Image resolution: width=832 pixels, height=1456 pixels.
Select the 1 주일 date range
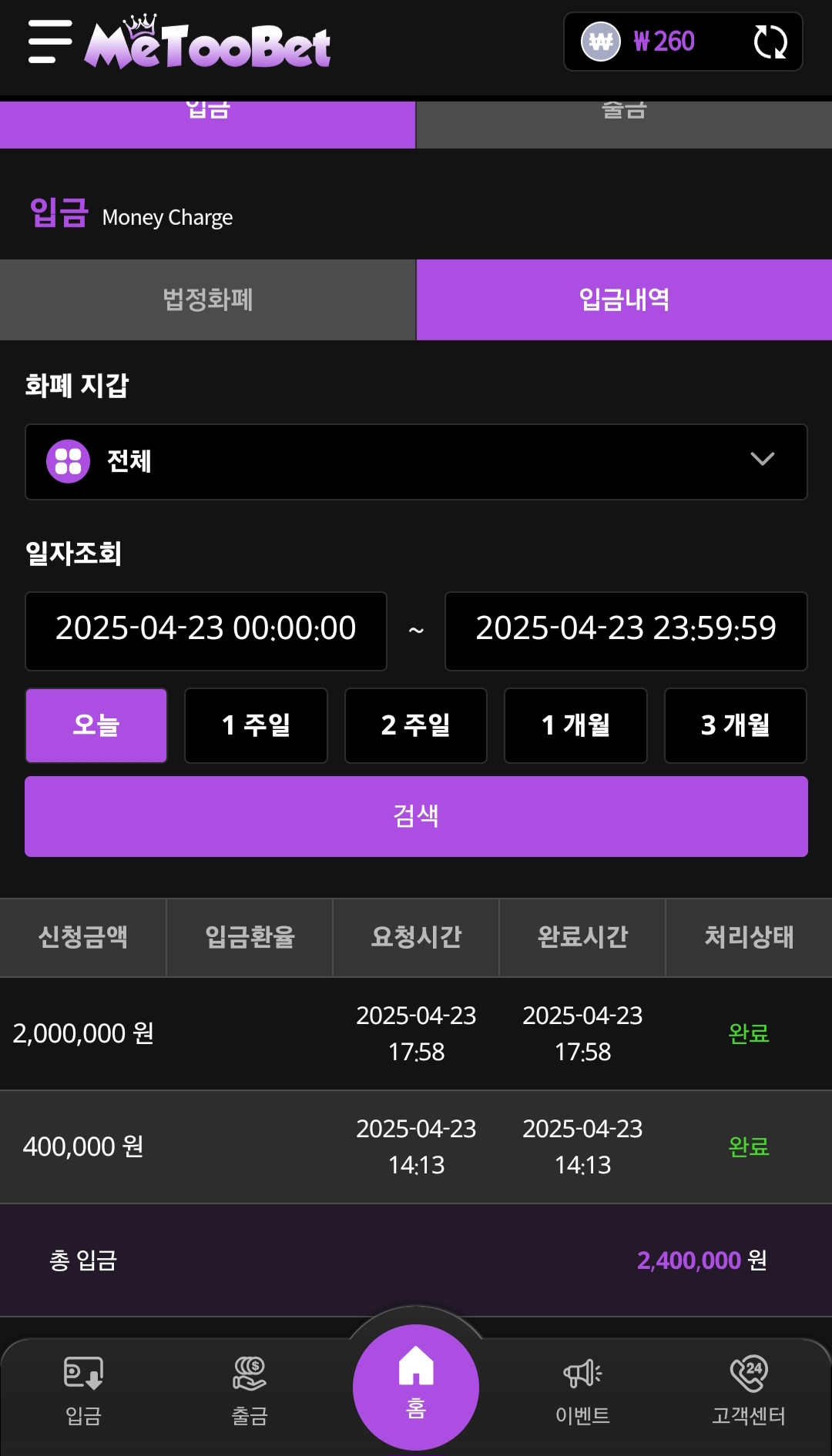point(256,725)
